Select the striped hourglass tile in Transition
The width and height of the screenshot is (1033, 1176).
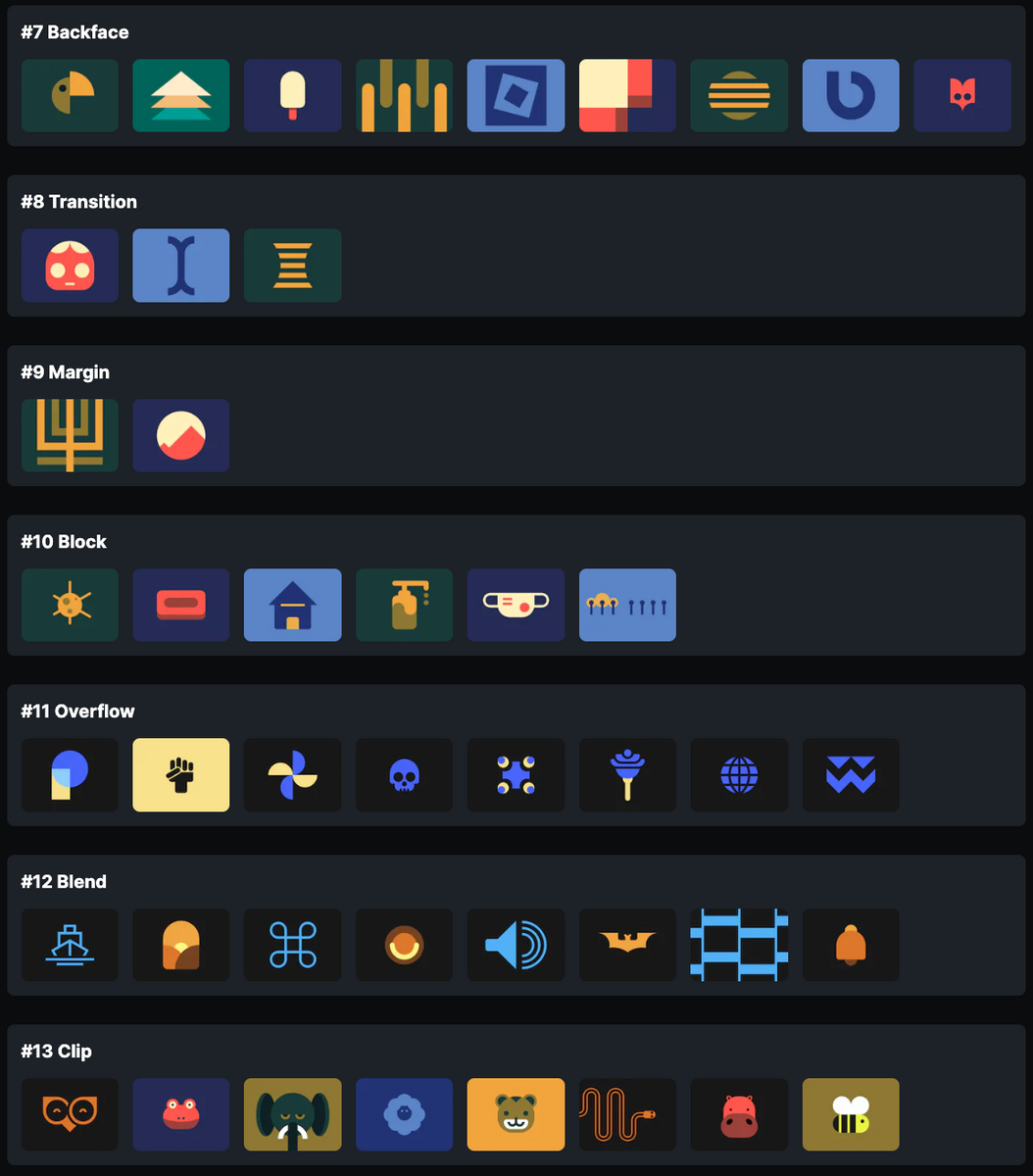tap(292, 266)
